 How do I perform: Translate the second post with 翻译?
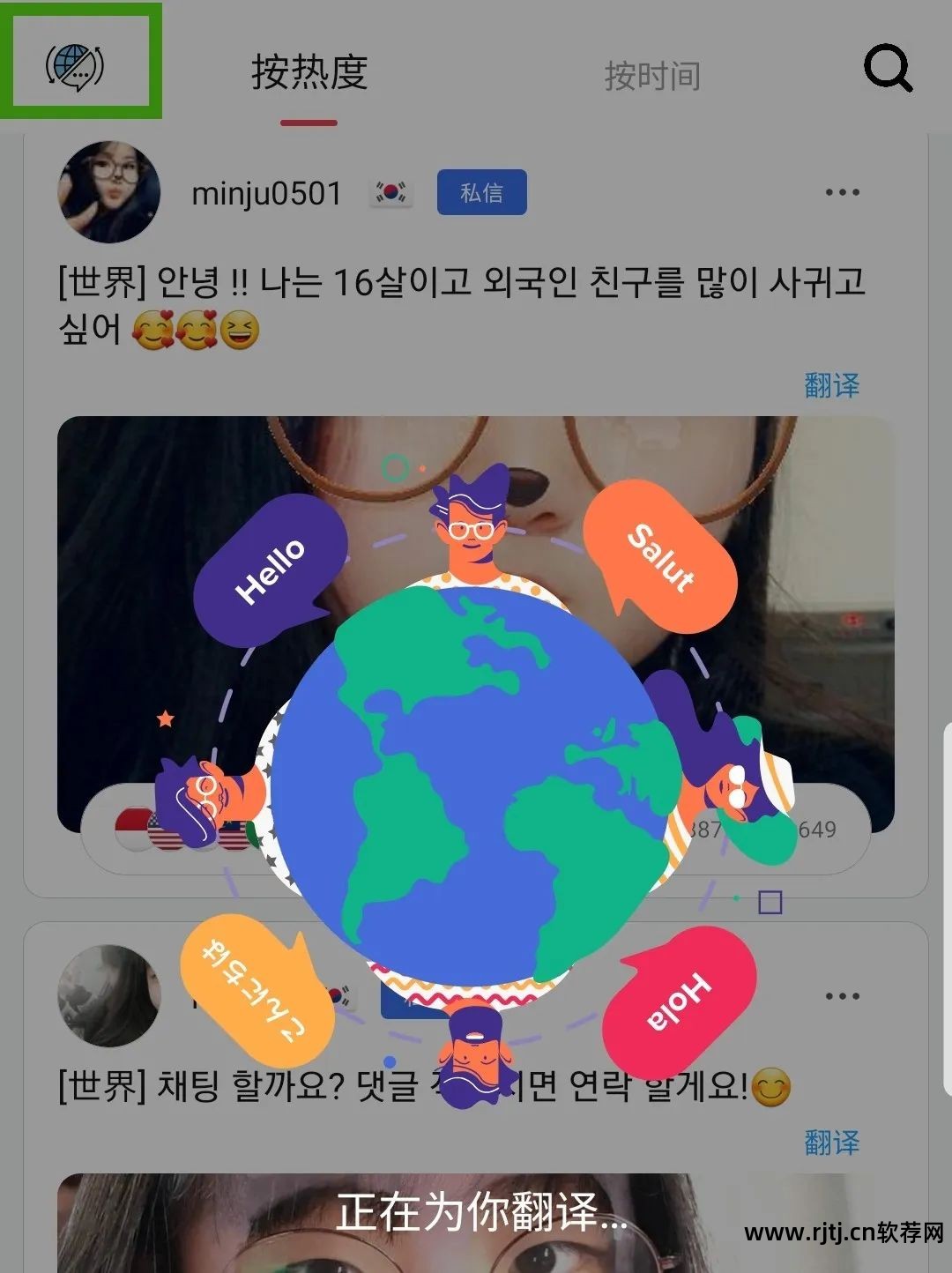[831, 1143]
